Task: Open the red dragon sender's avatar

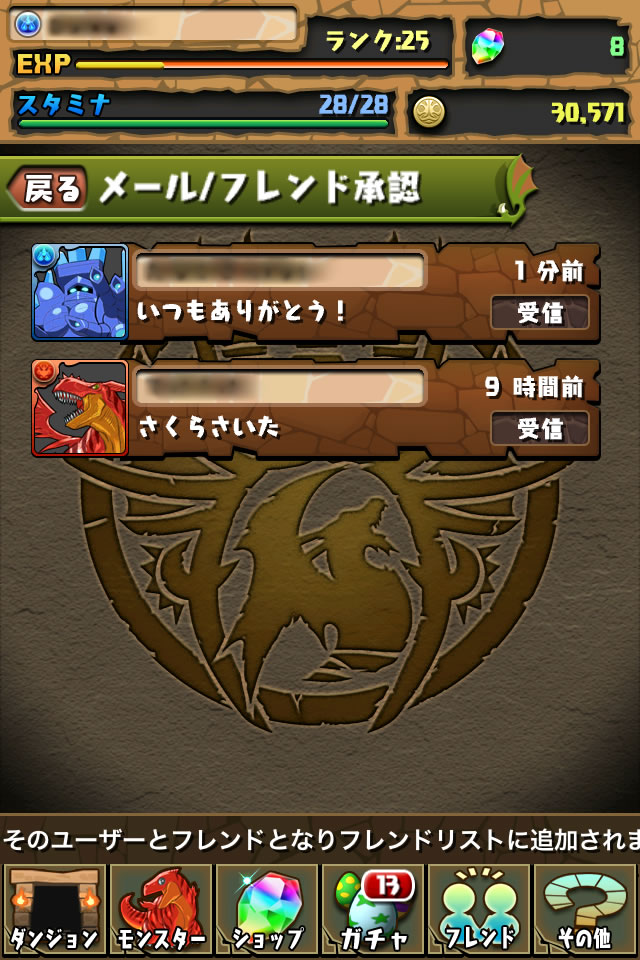Action: tap(80, 408)
